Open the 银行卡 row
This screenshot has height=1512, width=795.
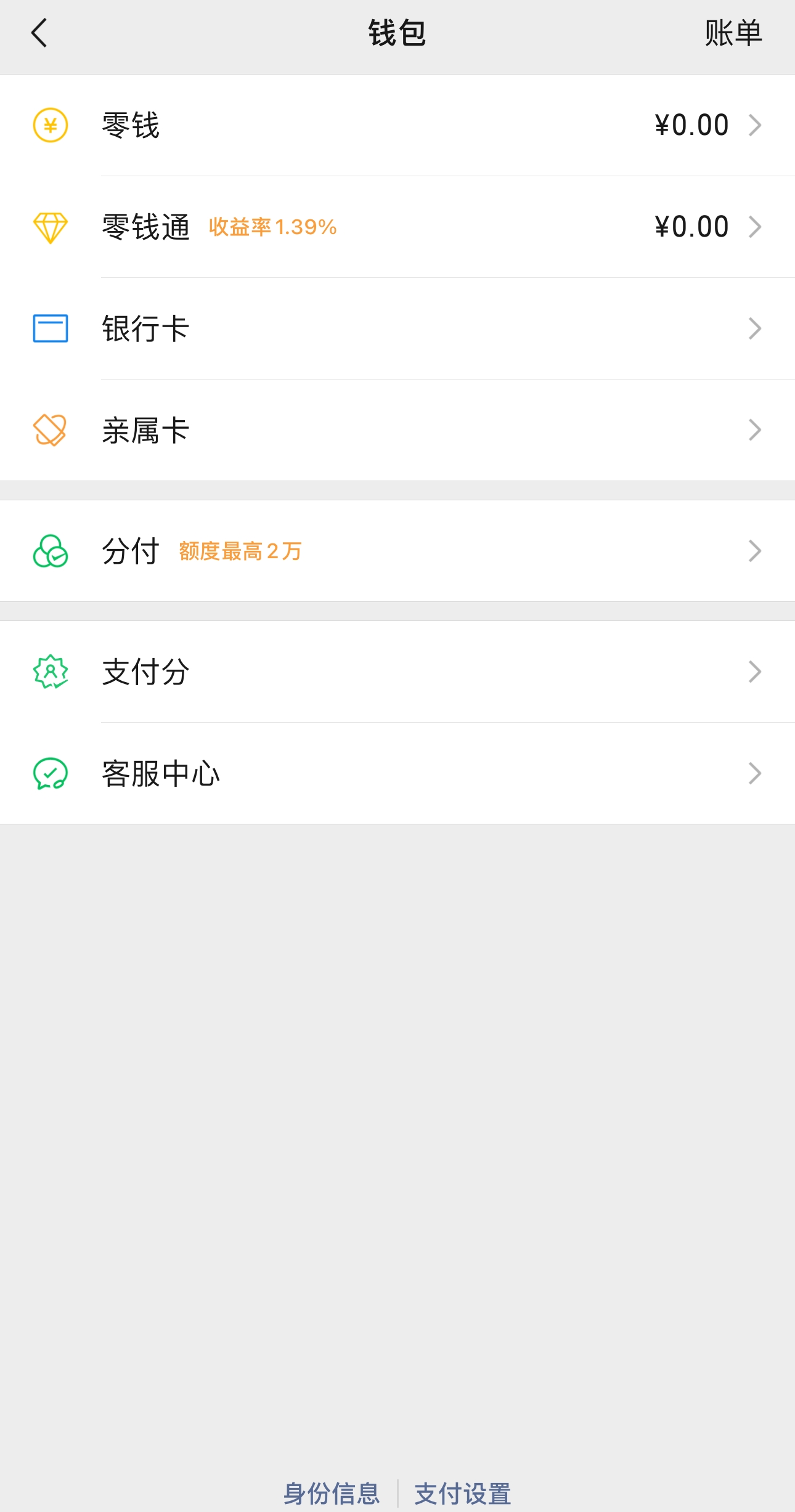pyautogui.click(x=397, y=328)
